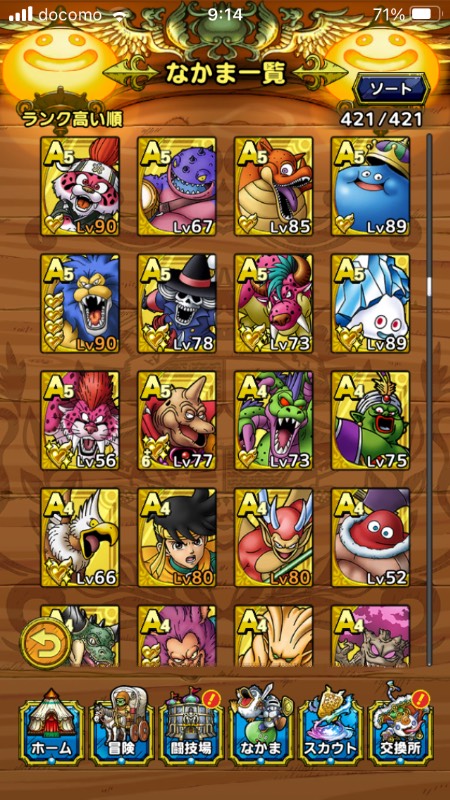The image size is (450, 800).
Task: Open the white eagle card Lv66
Action: tap(80, 538)
